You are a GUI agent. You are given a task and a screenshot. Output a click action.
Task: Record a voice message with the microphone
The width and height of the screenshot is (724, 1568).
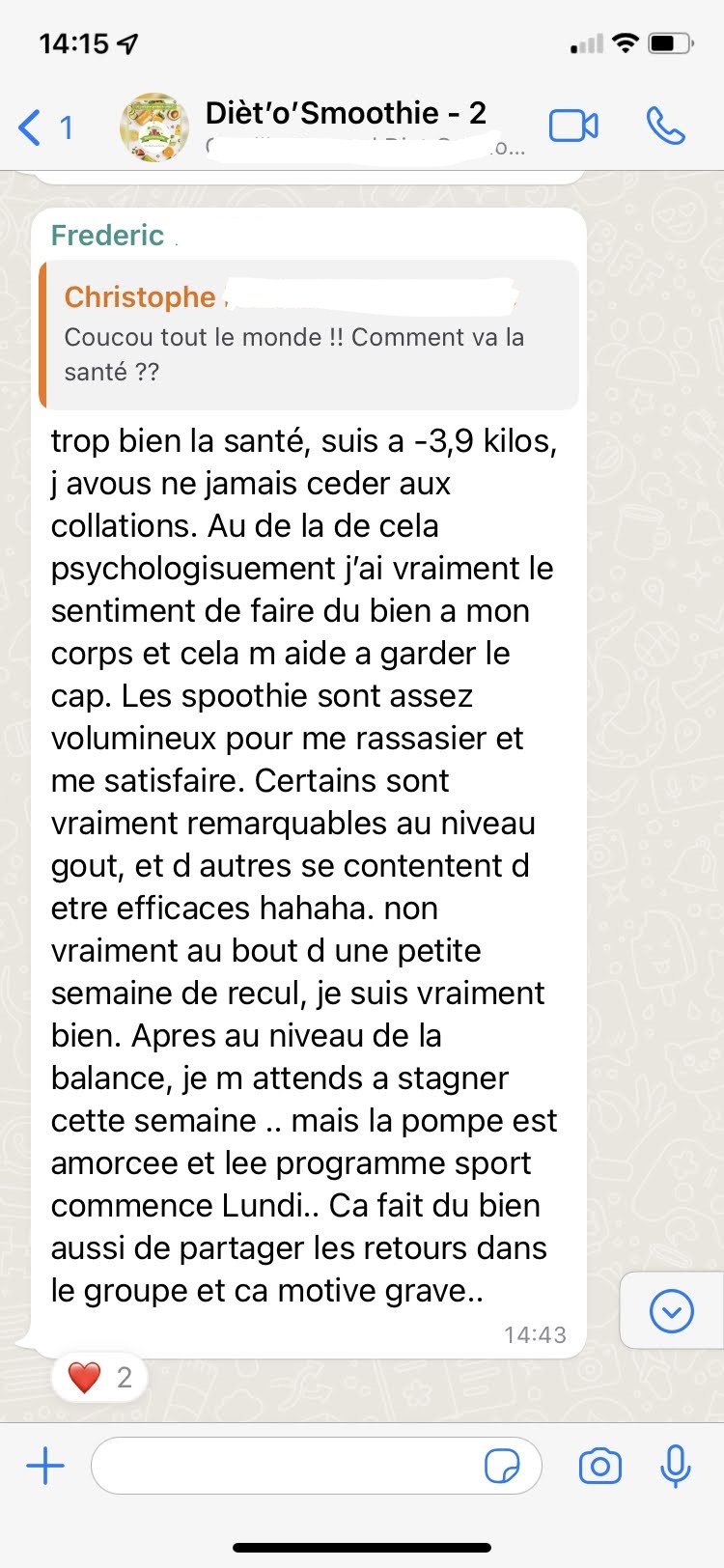tap(676, 1467)
